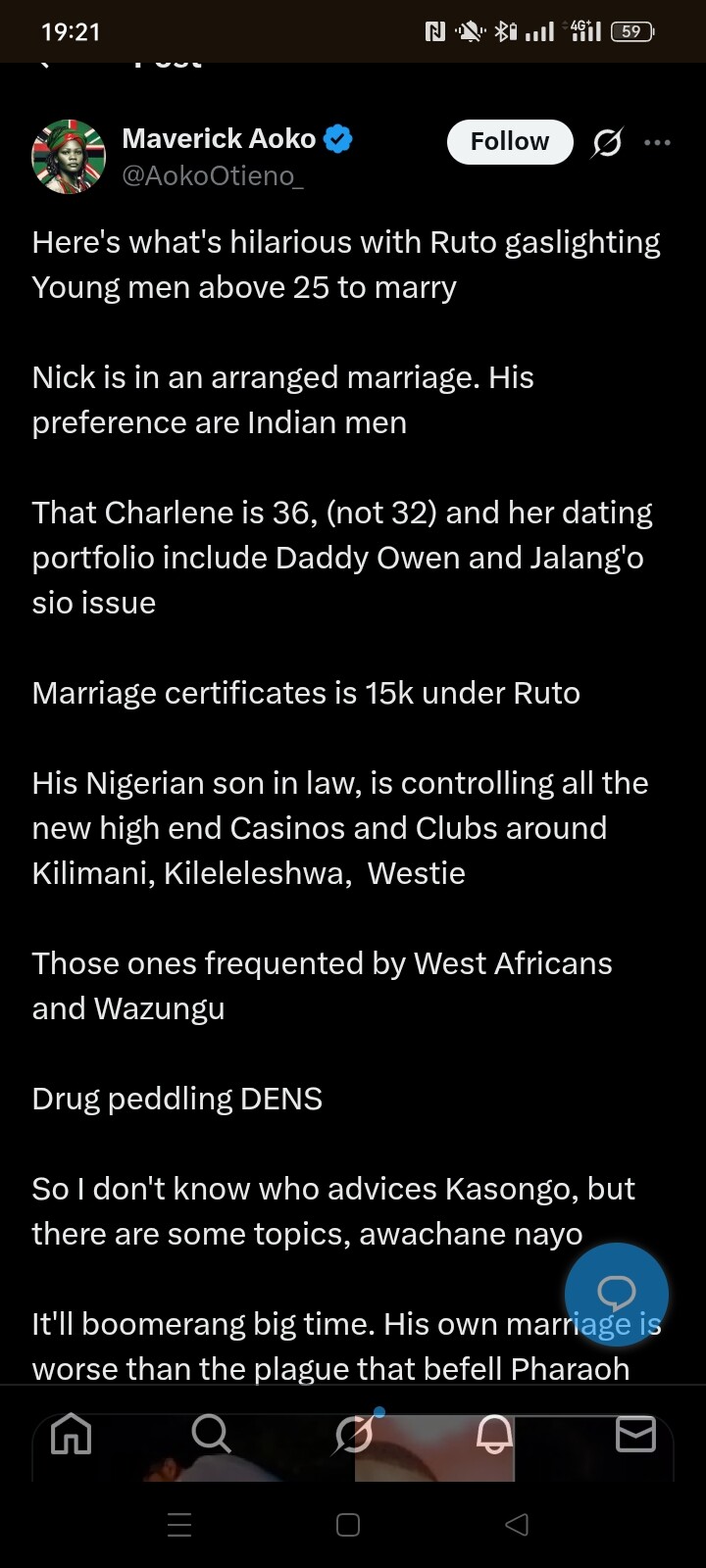This screenshot has width=706, height=1568.
Task: Tap the system back button
Action: (x=517, y=1524)
